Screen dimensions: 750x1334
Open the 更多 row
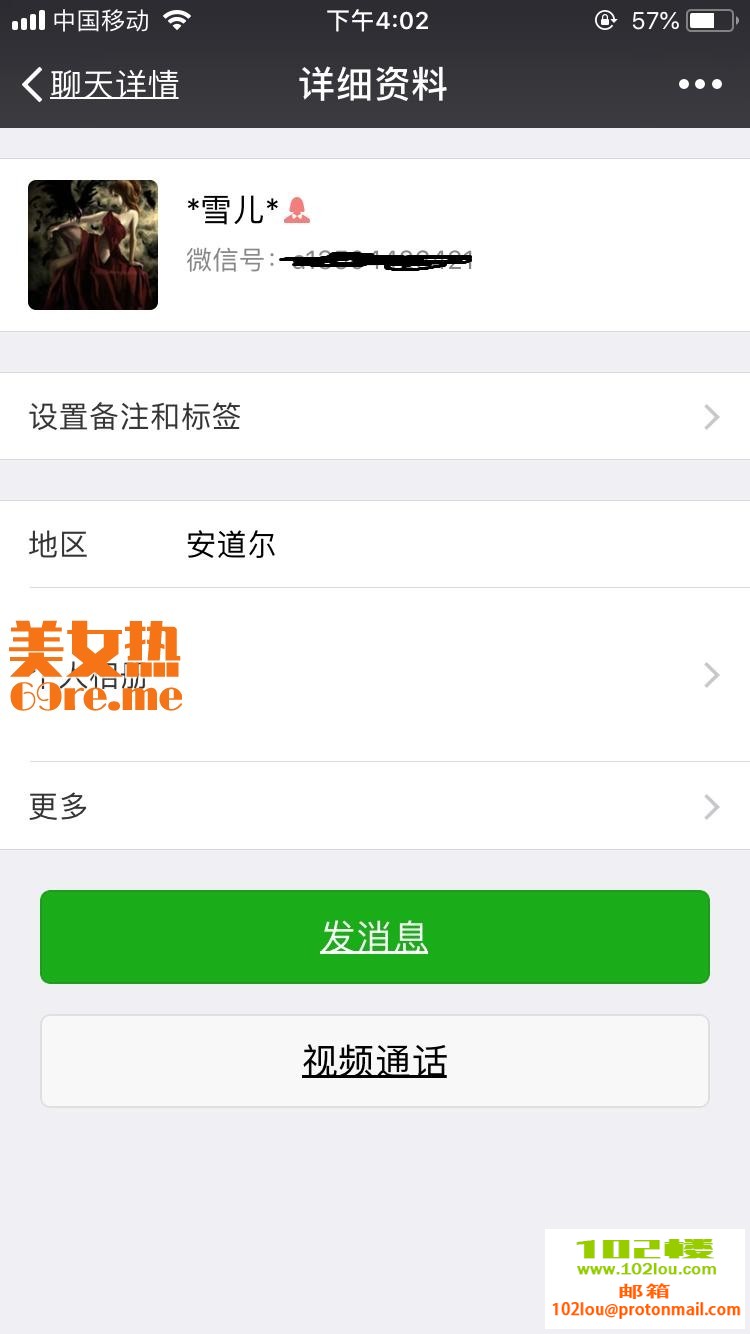375,806
